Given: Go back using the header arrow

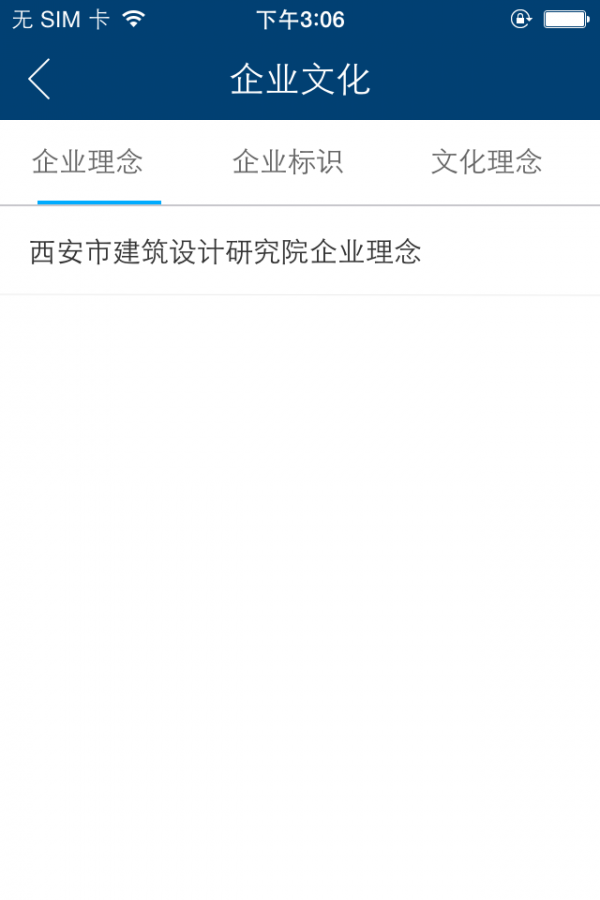Looking at the screenshot, I should [39, 79].
